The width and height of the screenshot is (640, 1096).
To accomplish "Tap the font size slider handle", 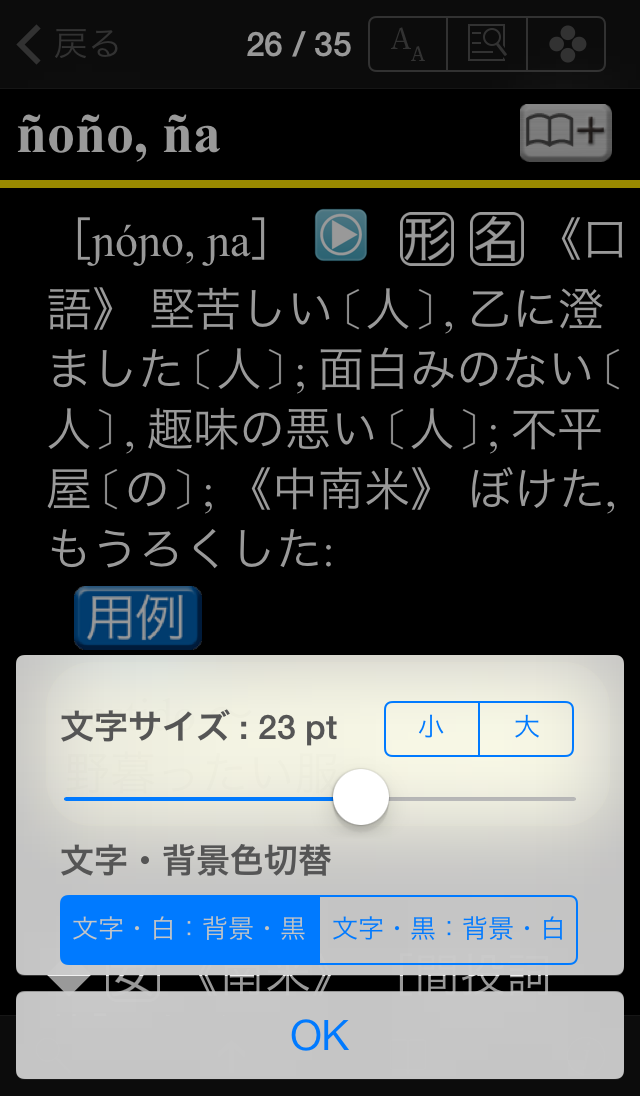I will pos(361,797).
